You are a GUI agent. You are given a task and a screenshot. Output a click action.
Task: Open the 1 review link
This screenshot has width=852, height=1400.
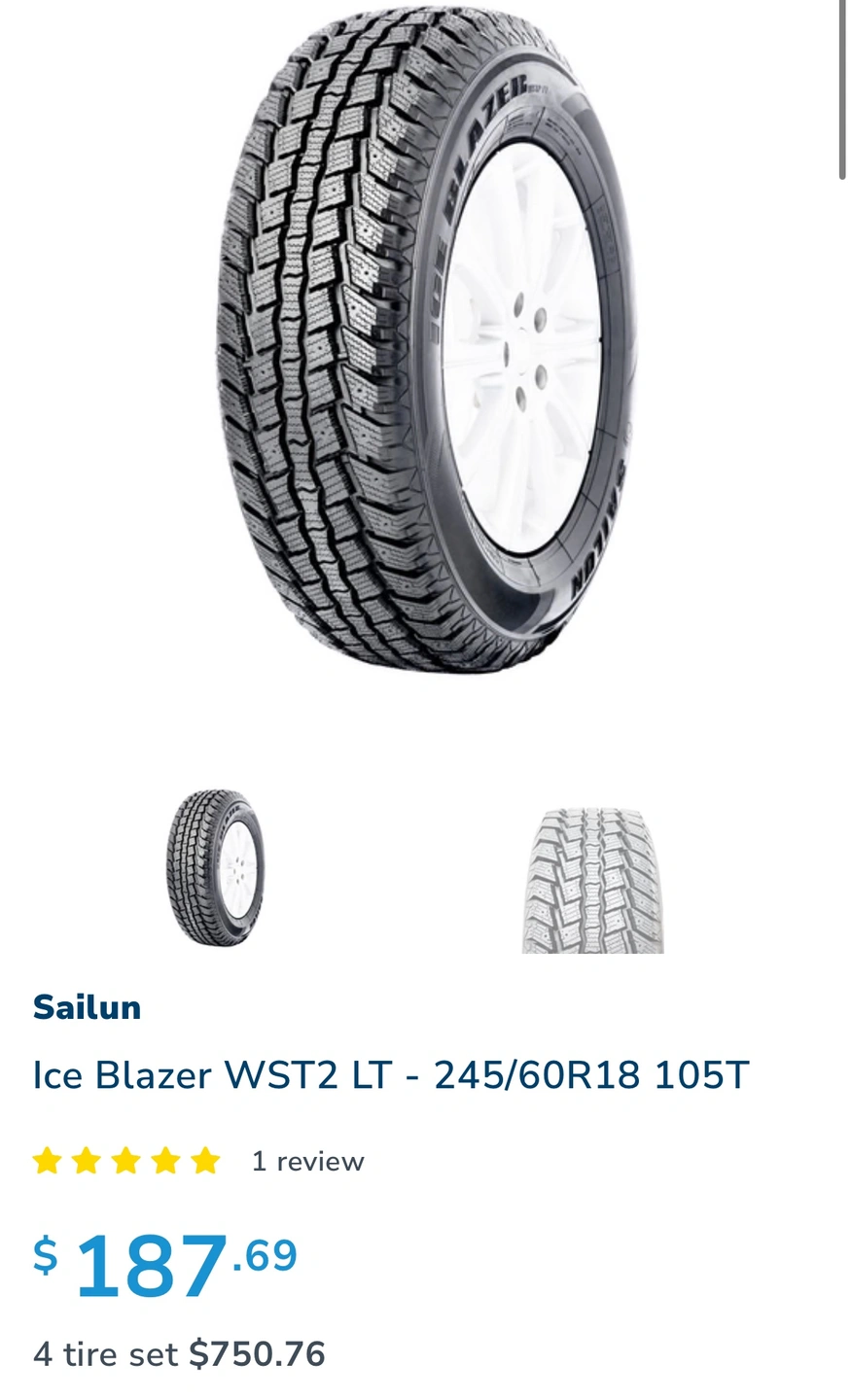[x=307, y=1162]
